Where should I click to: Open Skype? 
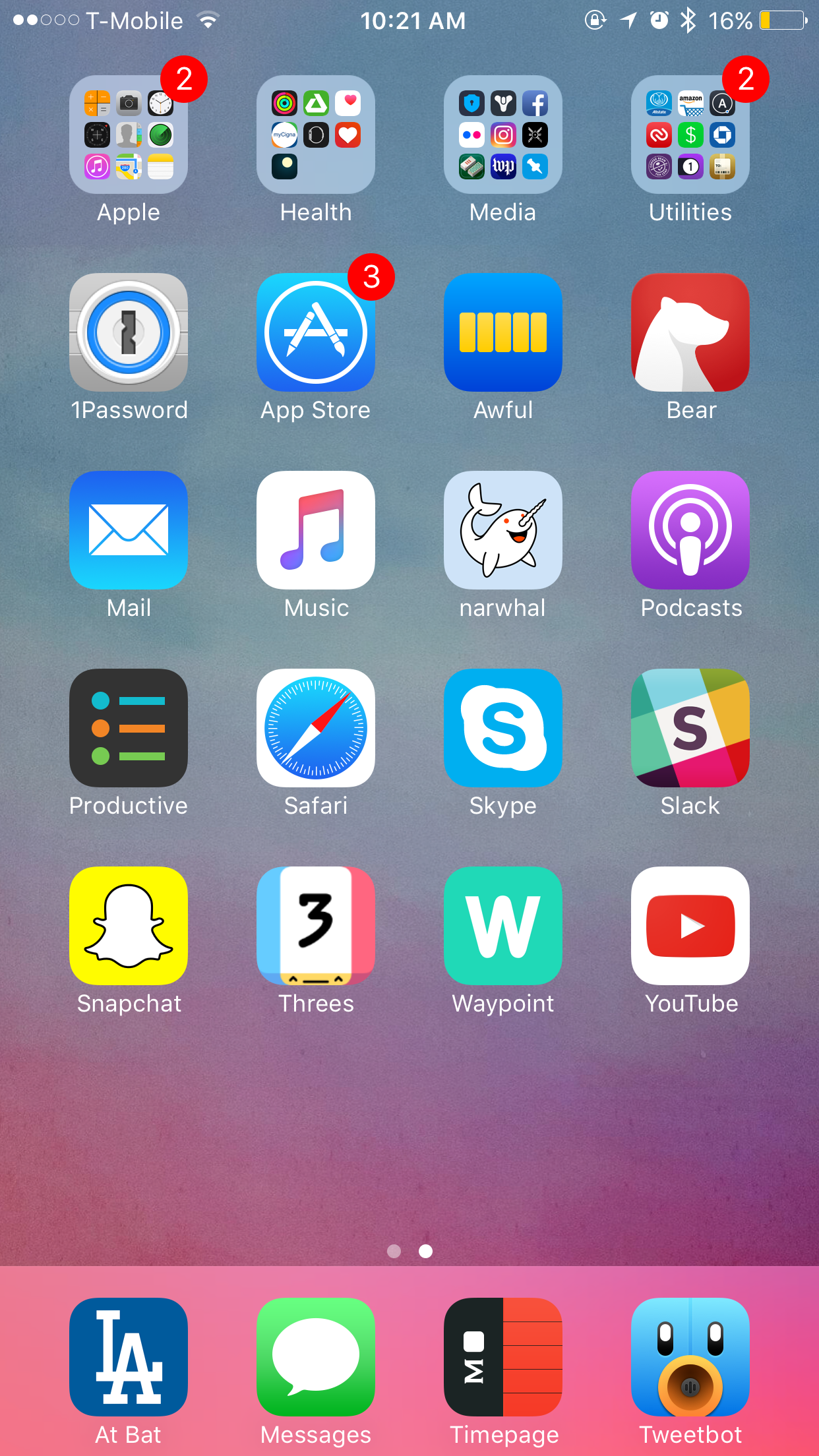(x=503, y=728)
